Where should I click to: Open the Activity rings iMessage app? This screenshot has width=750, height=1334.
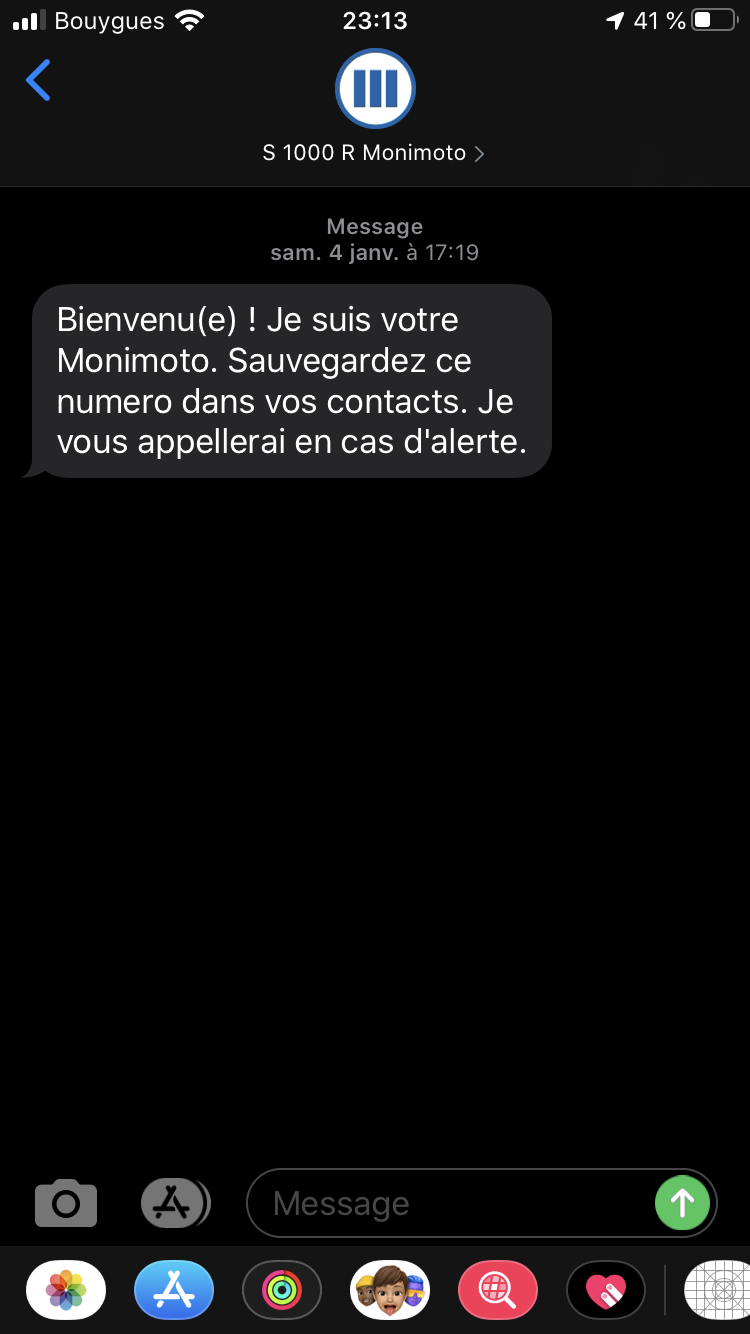[x=282, y=1290]
